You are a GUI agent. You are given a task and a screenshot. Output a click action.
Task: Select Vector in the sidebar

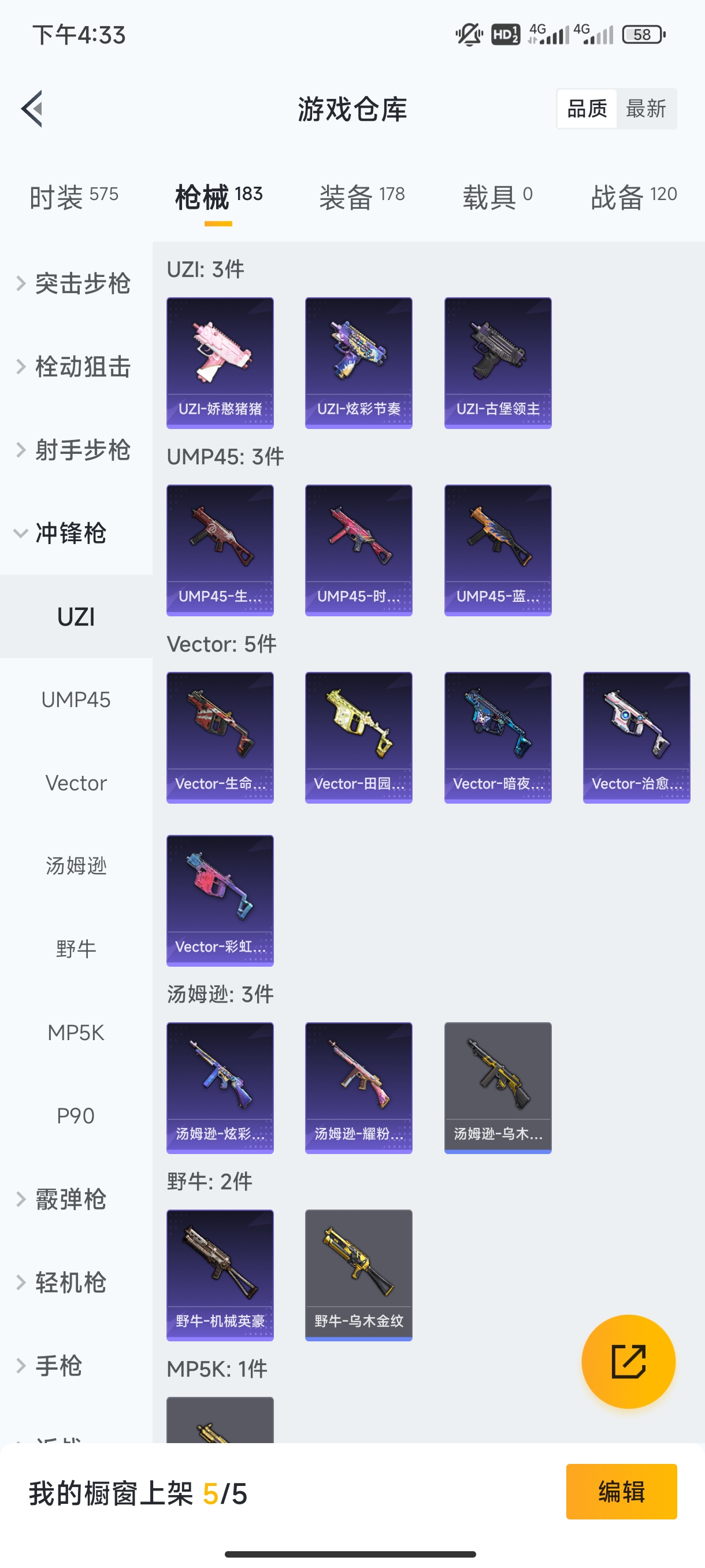pos(76,783)
